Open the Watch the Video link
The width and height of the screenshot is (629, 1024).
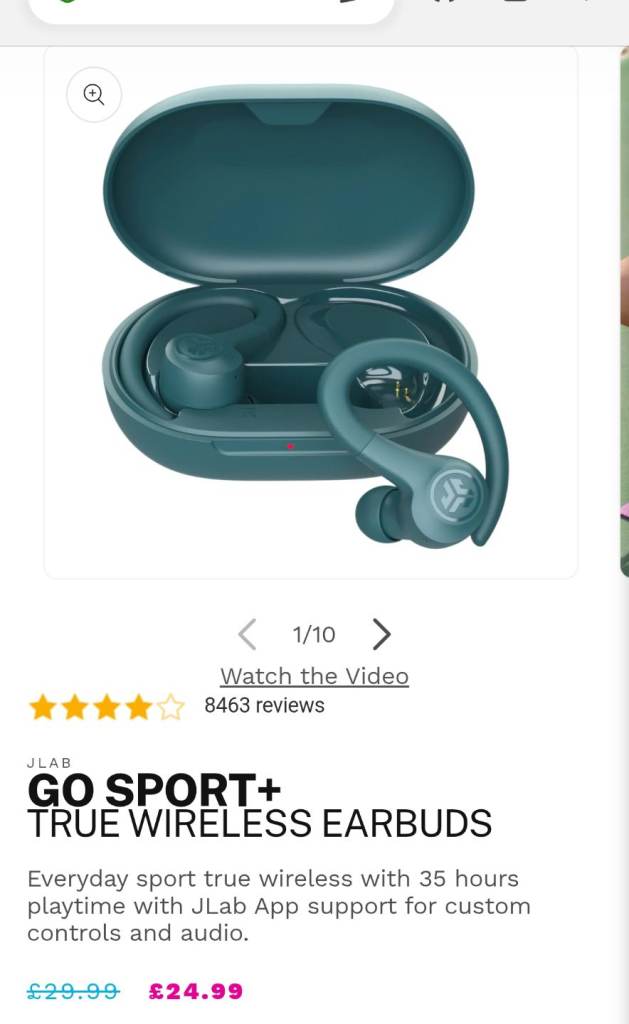coord(314,676)
